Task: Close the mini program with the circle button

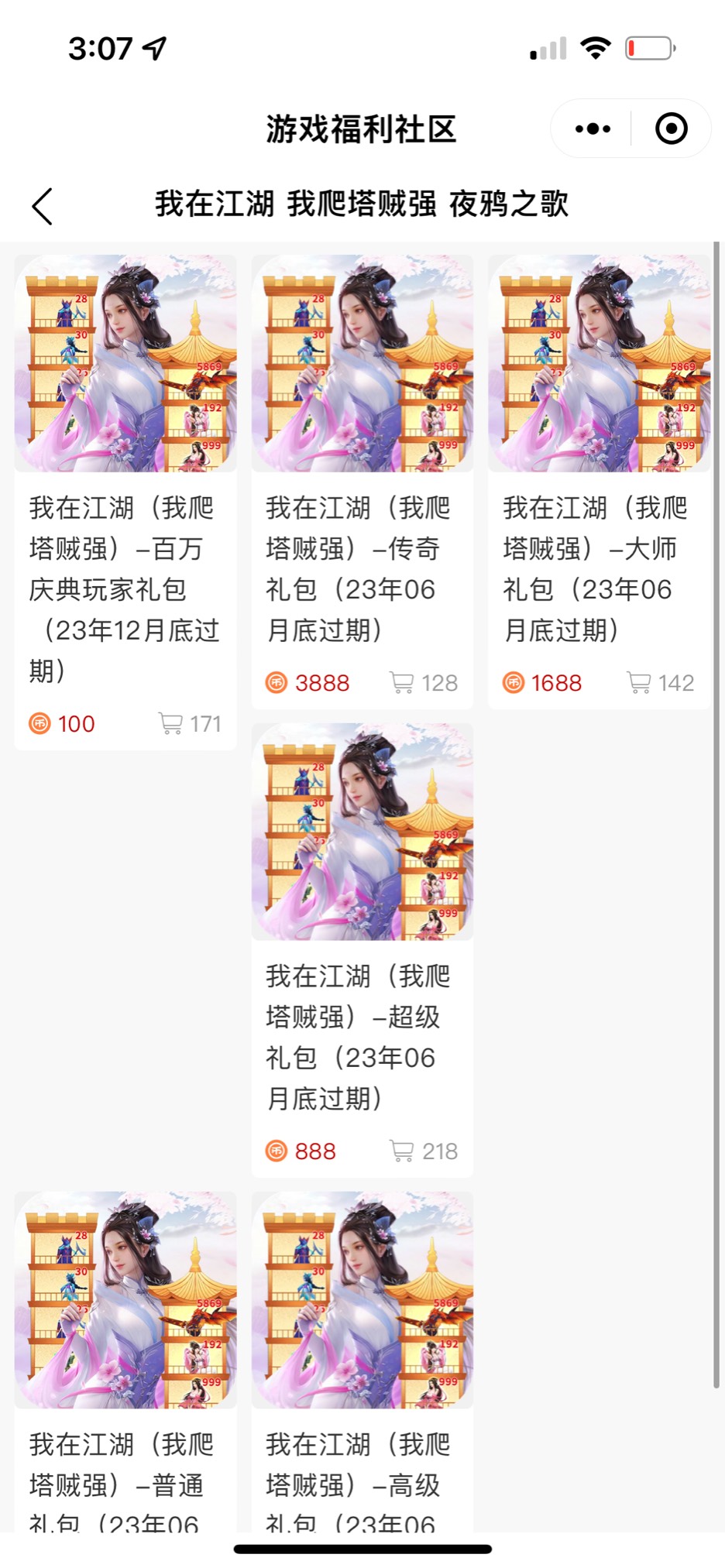Action: point(671,129)
